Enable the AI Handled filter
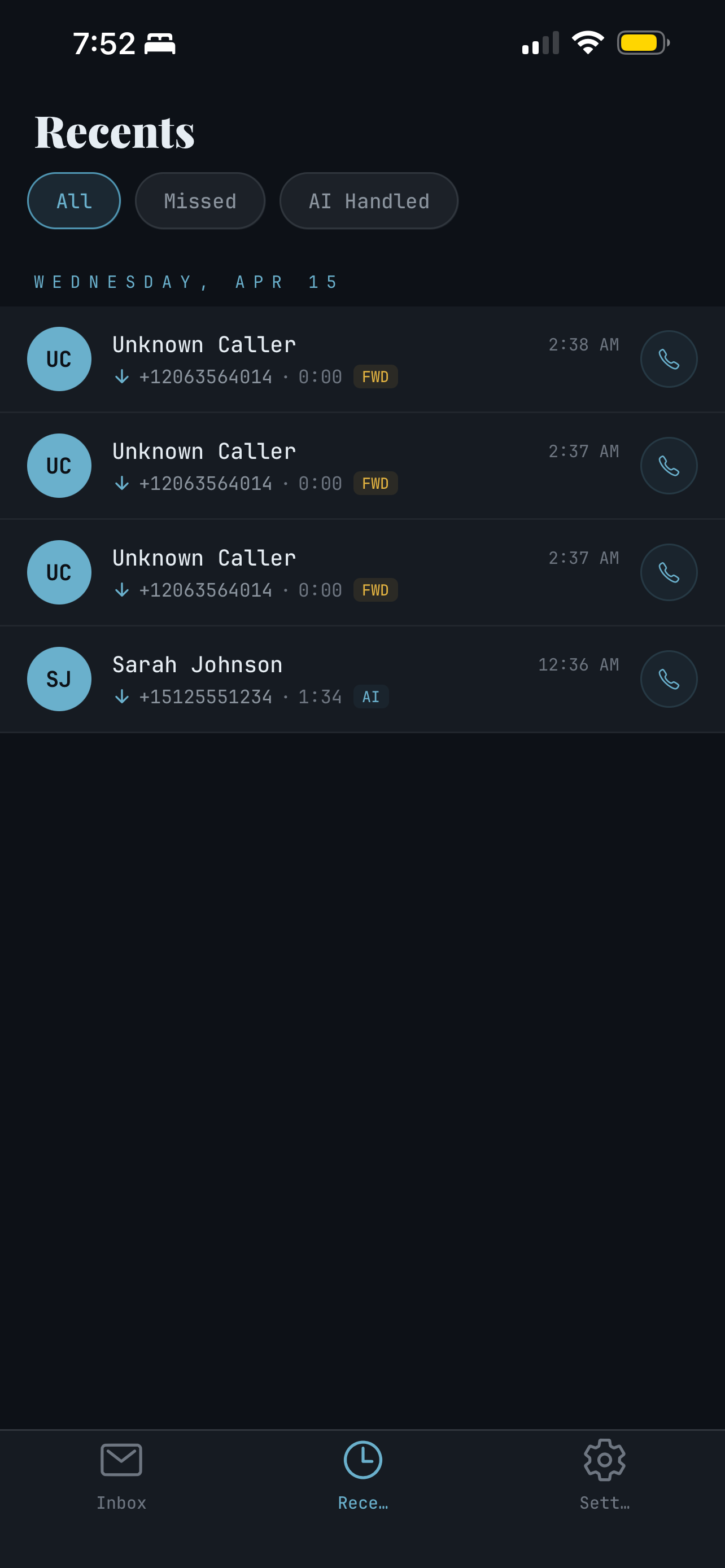Screen dimensions: 725x1568 pos(368,200)
